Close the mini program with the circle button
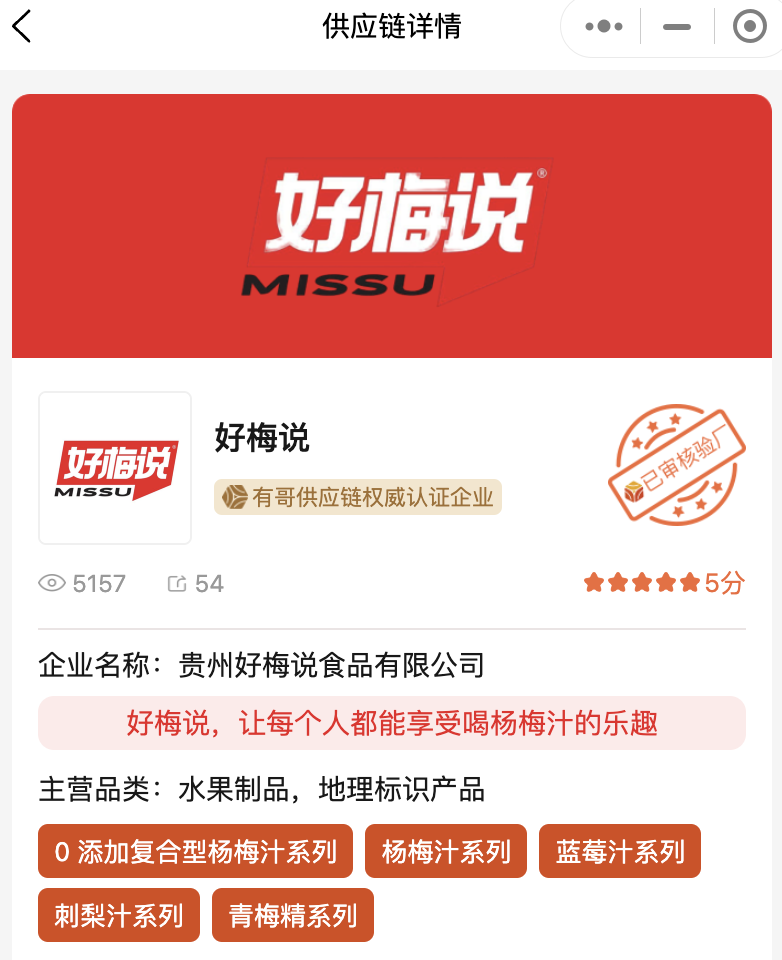This screenshot has height=960, width=782. pos(749,27)
